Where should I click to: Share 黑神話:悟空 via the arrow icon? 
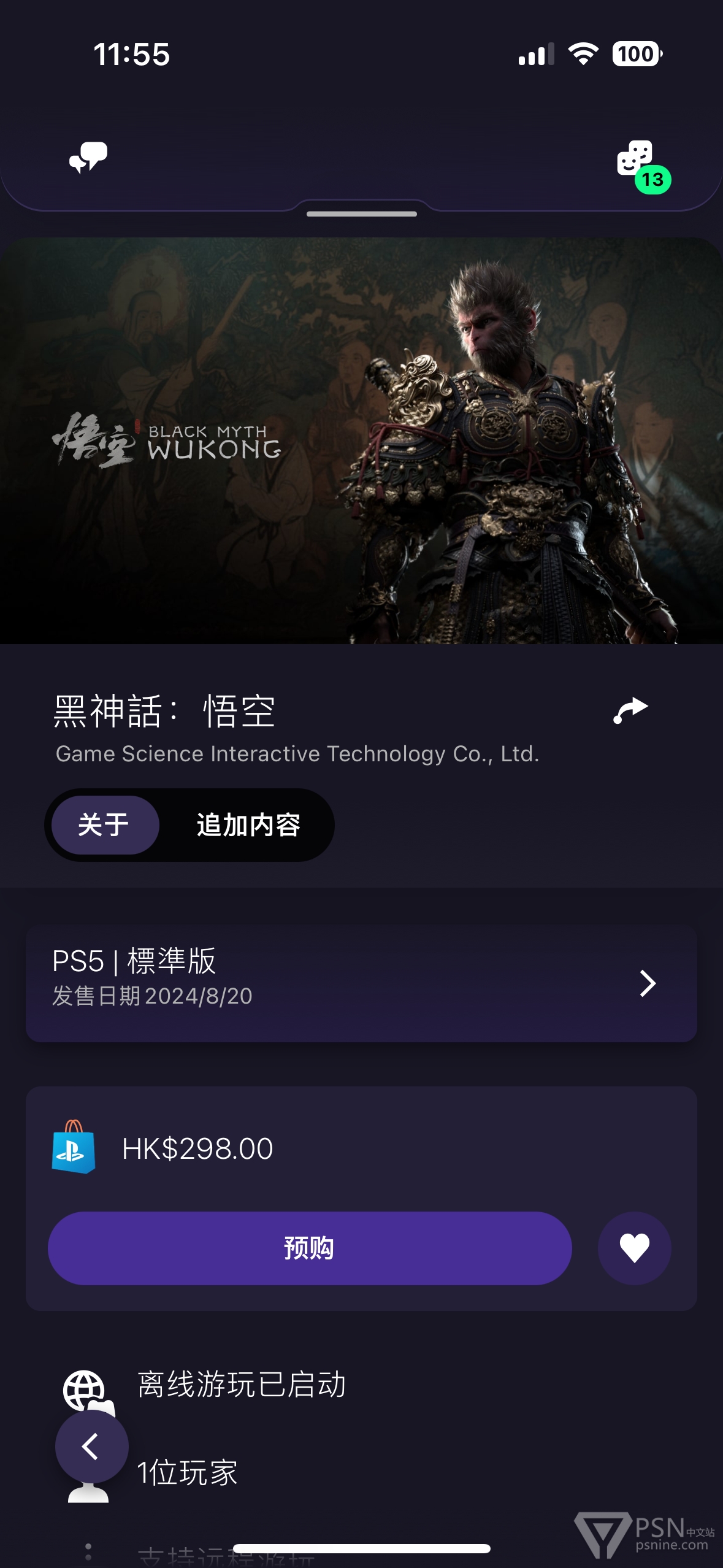coord(630,711)
